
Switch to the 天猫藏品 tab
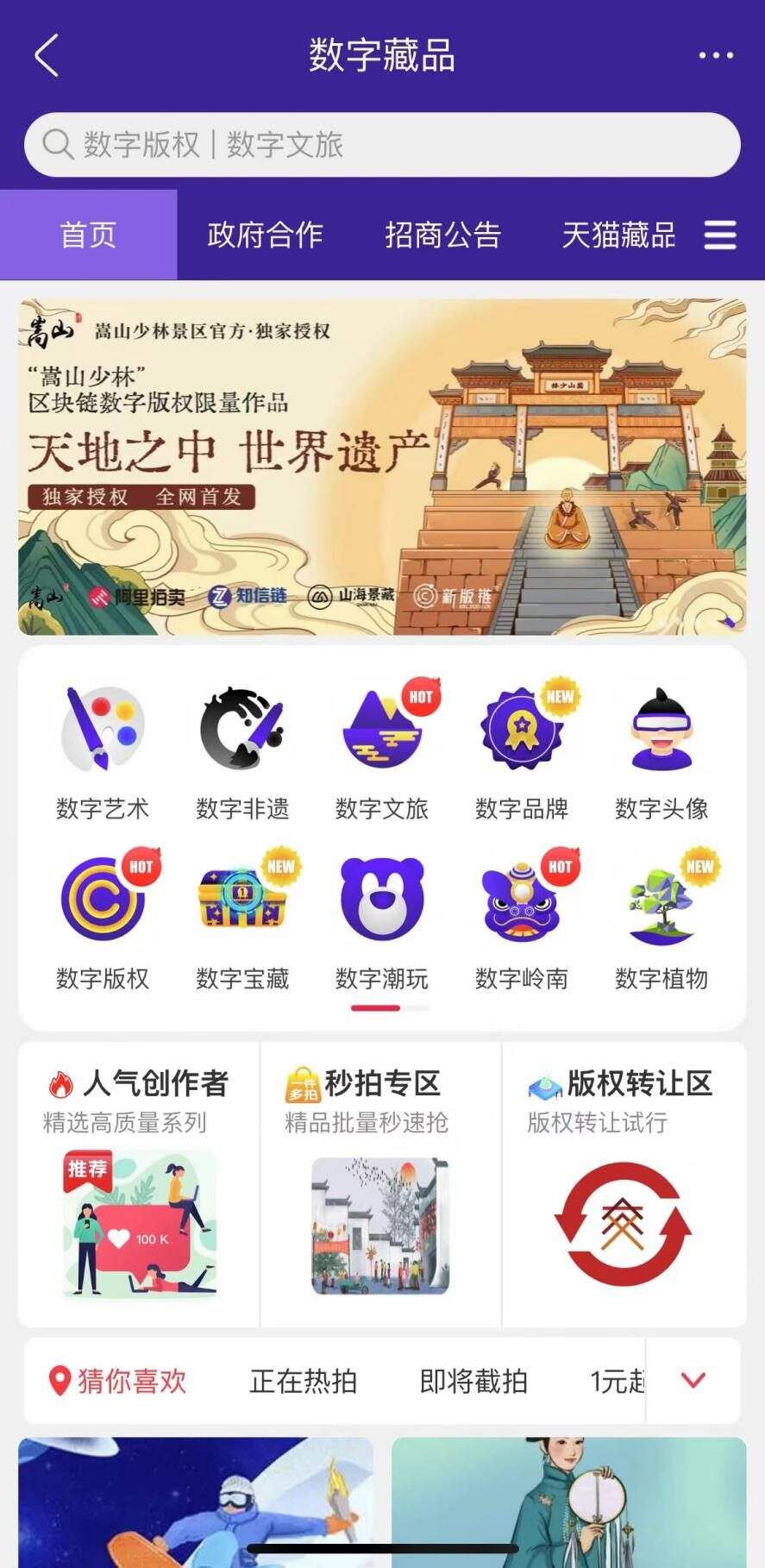(x=618, y=235)
